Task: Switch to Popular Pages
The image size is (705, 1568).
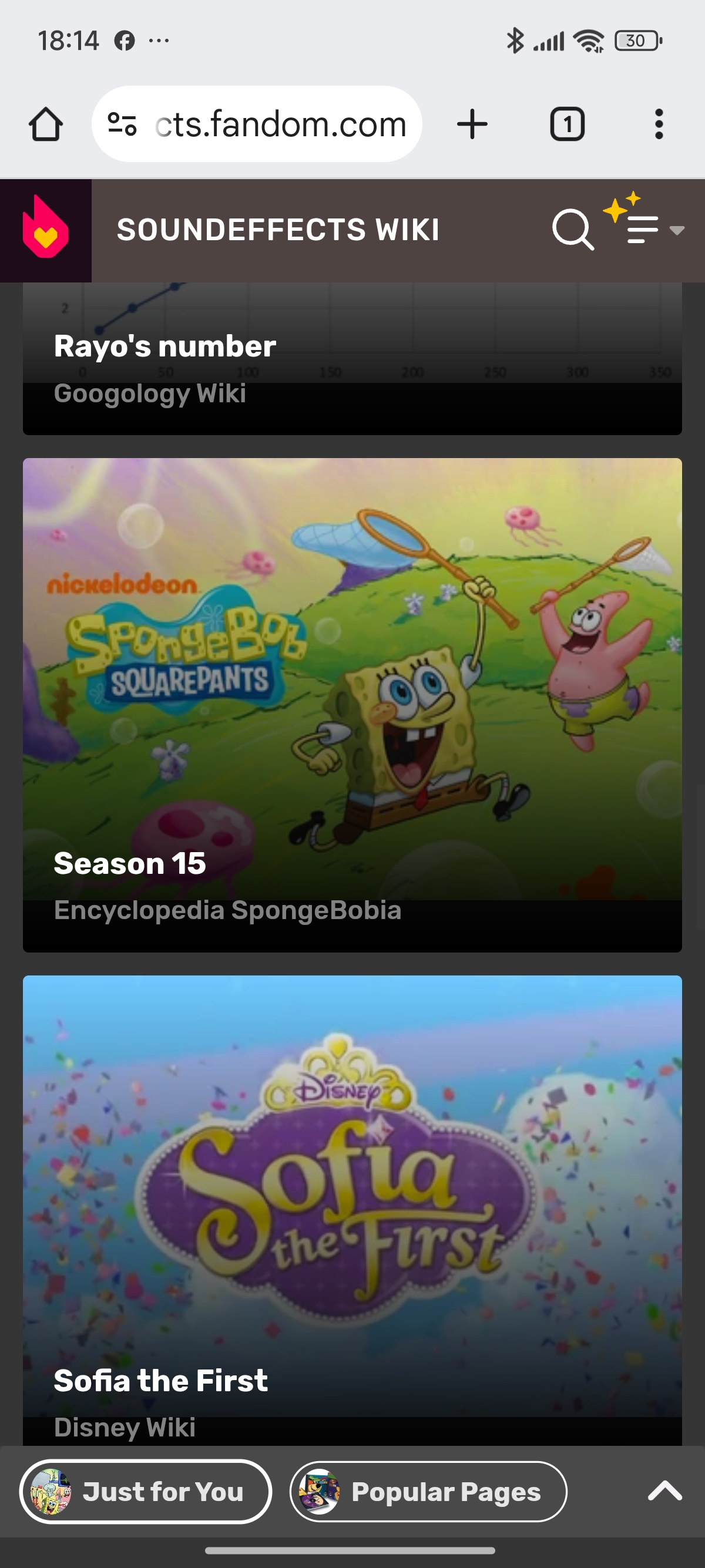Action: pos(428,1491)
